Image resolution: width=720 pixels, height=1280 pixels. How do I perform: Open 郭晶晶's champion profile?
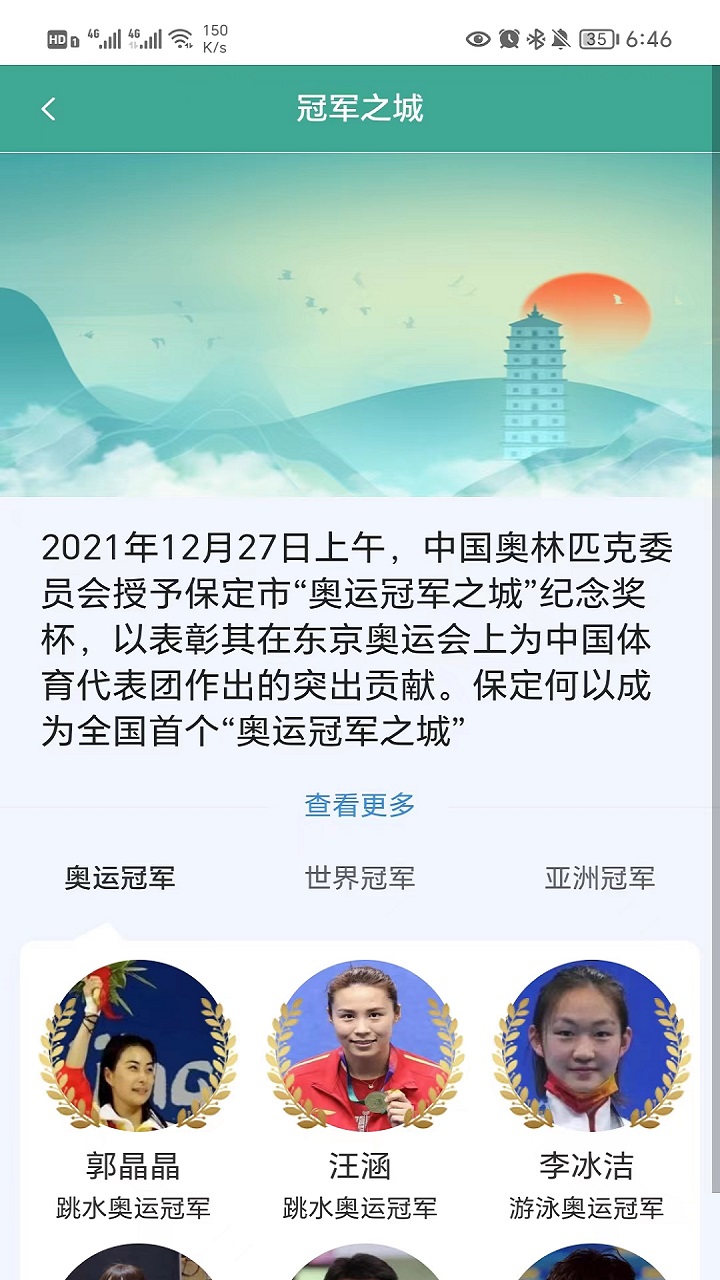point(133,1052)
